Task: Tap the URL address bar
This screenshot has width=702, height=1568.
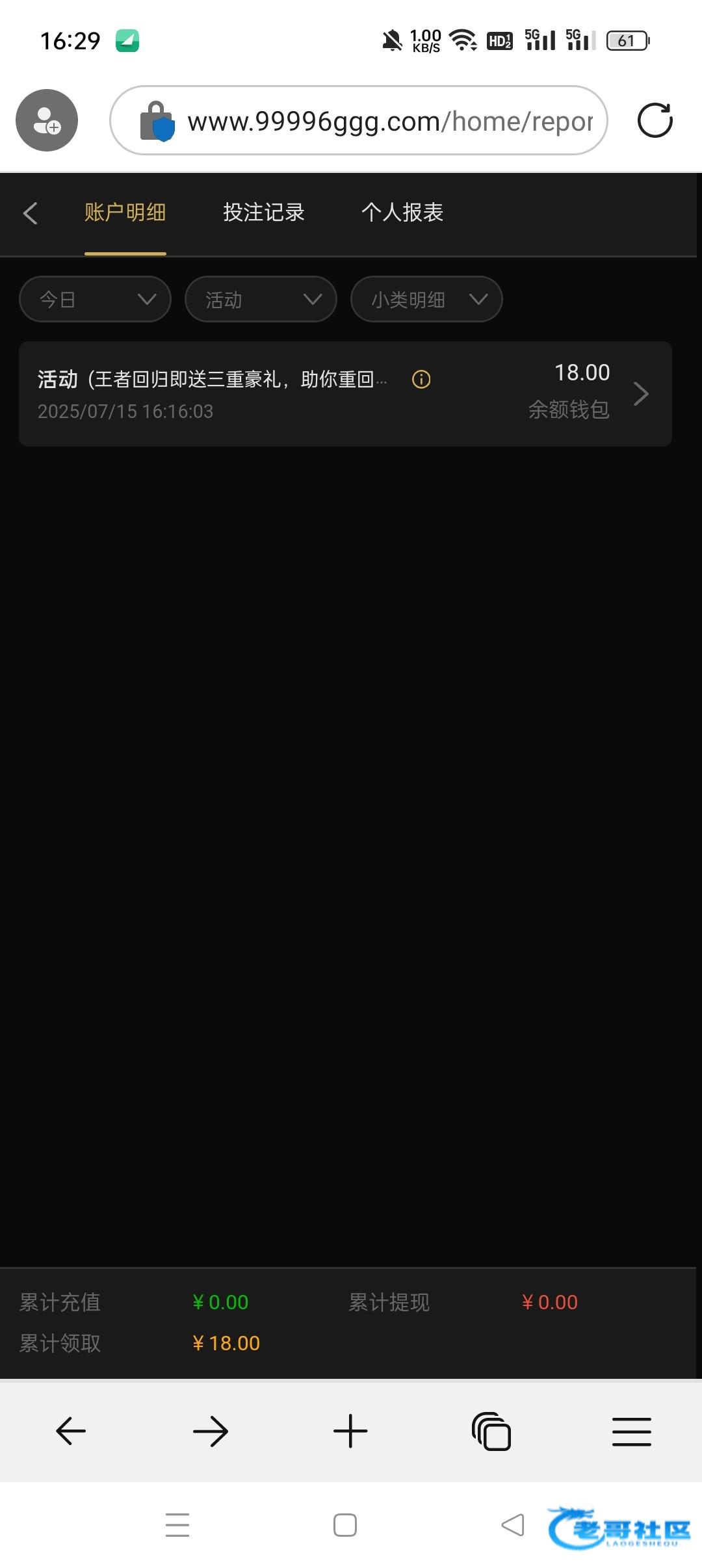Action: (359, 120)
